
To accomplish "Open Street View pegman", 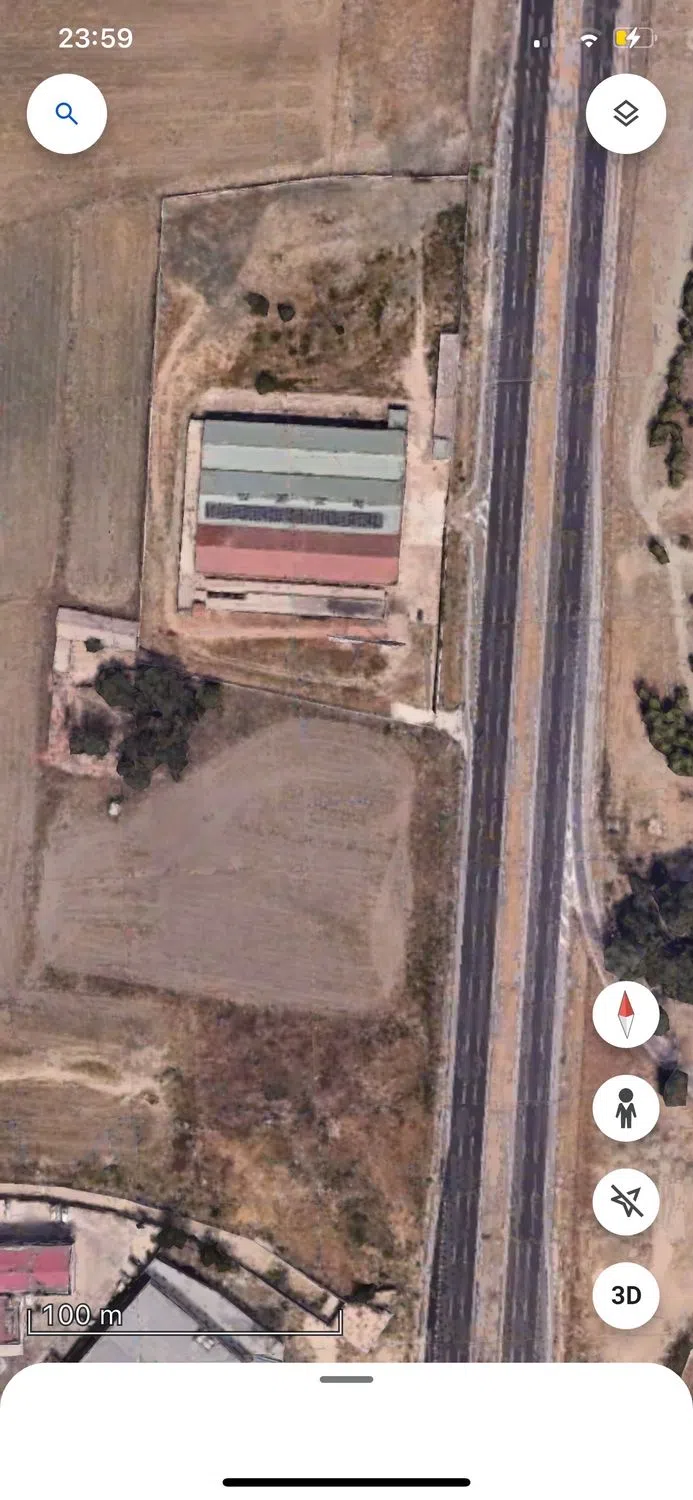I will pos(626,1108).
